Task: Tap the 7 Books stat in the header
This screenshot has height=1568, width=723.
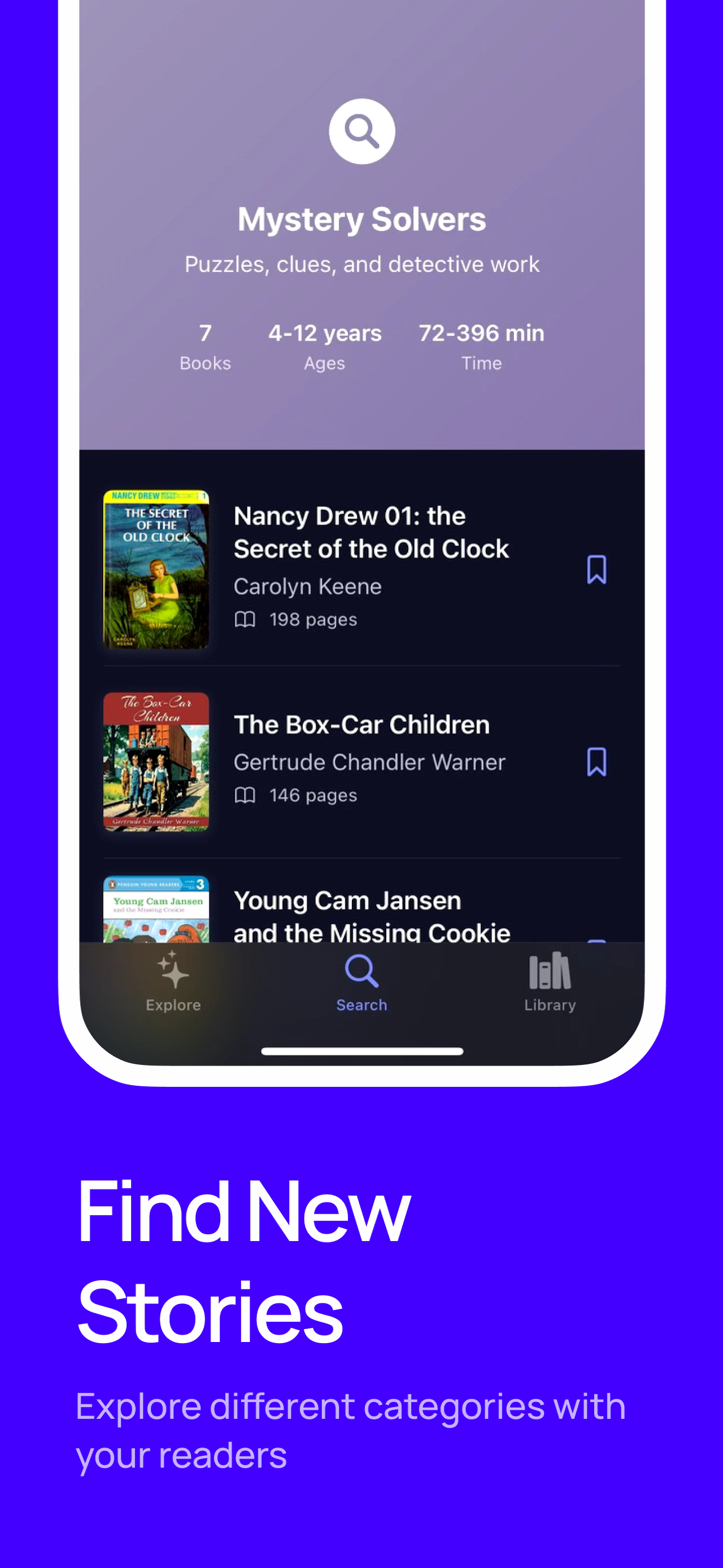Action: point(205,346)
